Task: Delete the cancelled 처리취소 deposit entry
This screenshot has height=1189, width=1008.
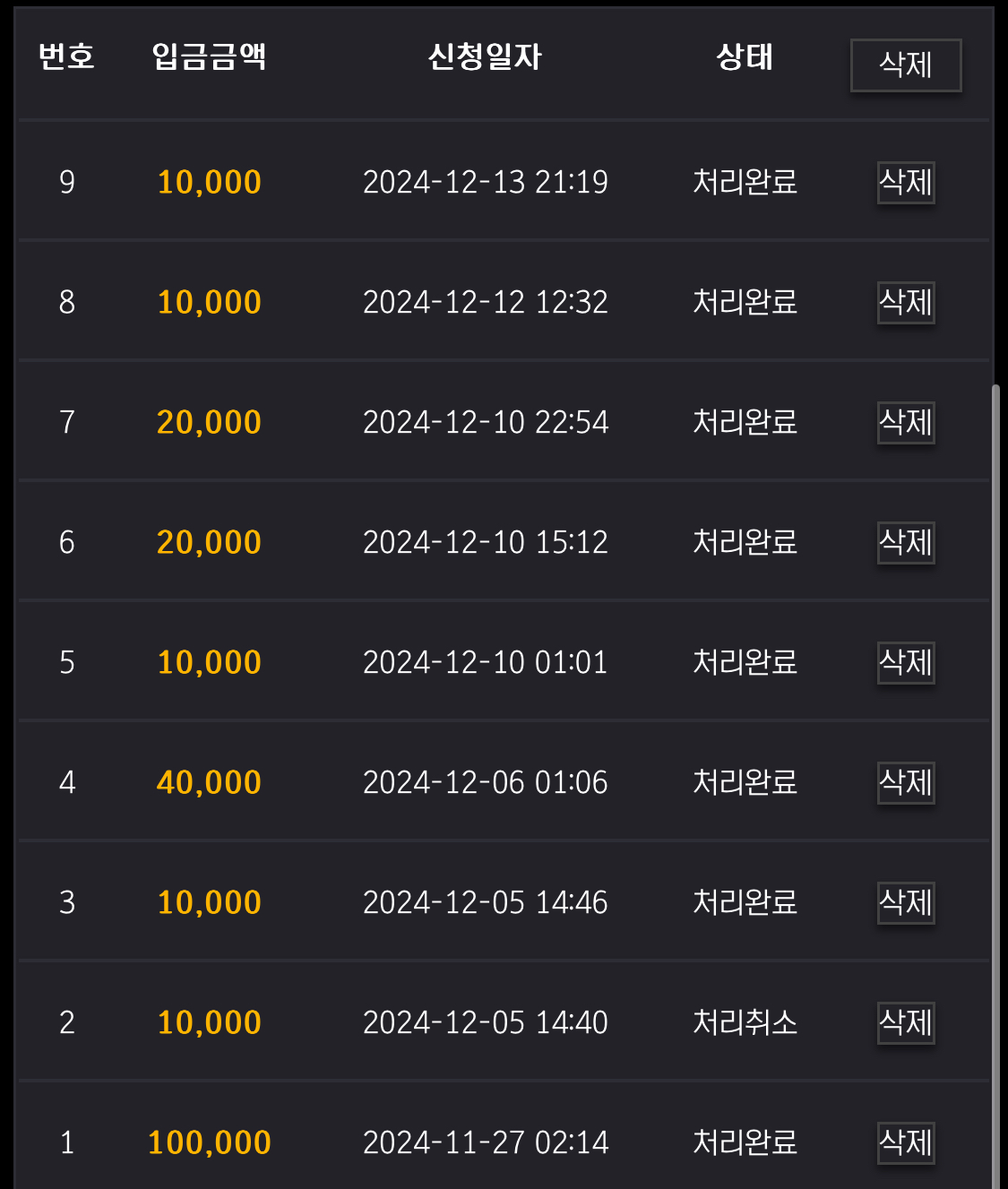Action: tap(906, 1023)
